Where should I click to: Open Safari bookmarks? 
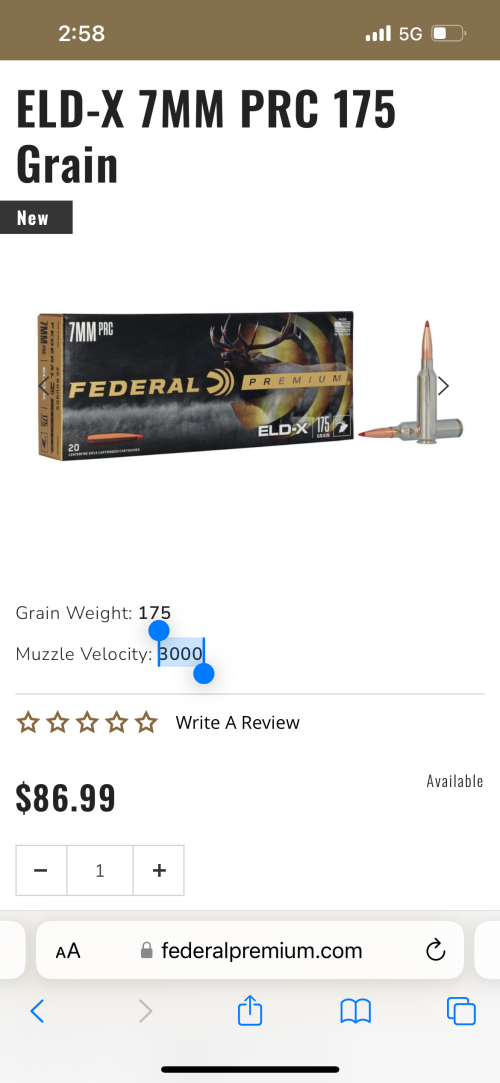[x=356, y=1011]
